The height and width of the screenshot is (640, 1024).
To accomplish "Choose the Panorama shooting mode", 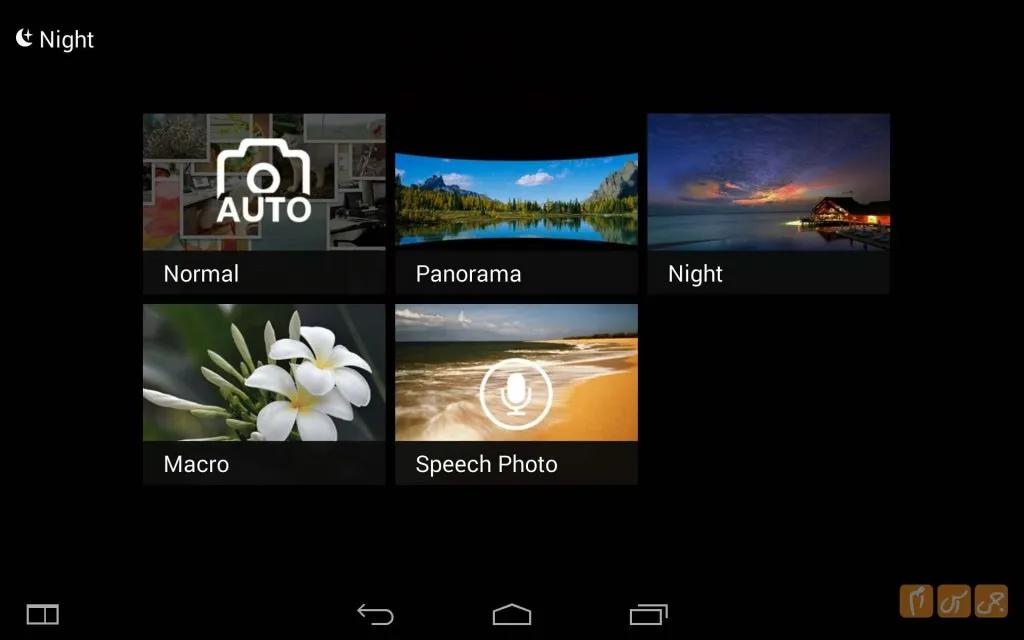I will (x=516, y=203).
